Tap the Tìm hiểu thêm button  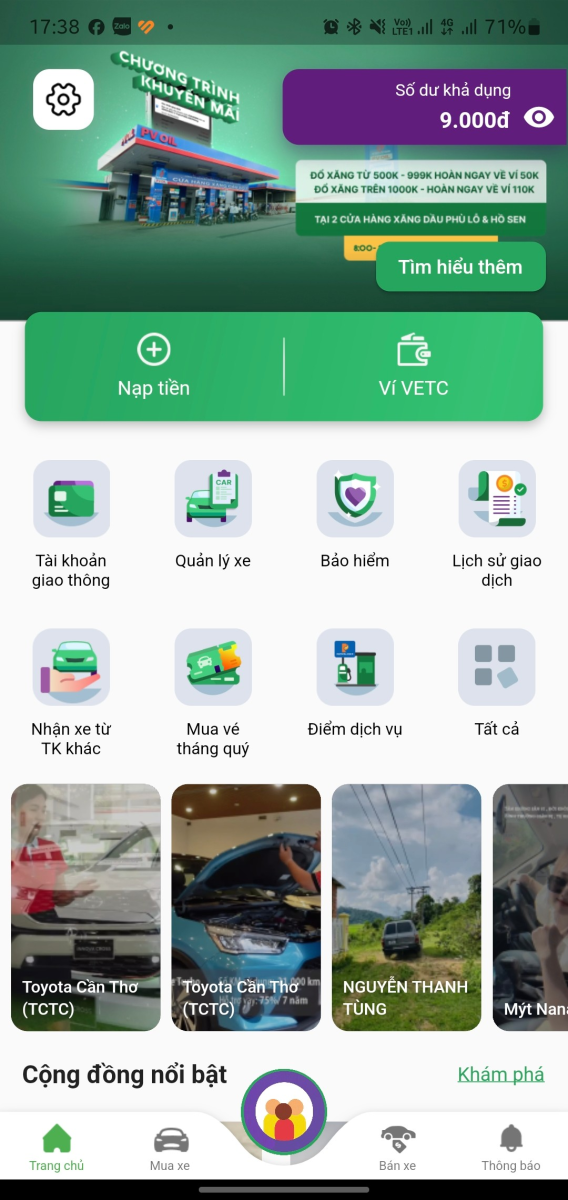pyautogui.click(x=460, y=267)
